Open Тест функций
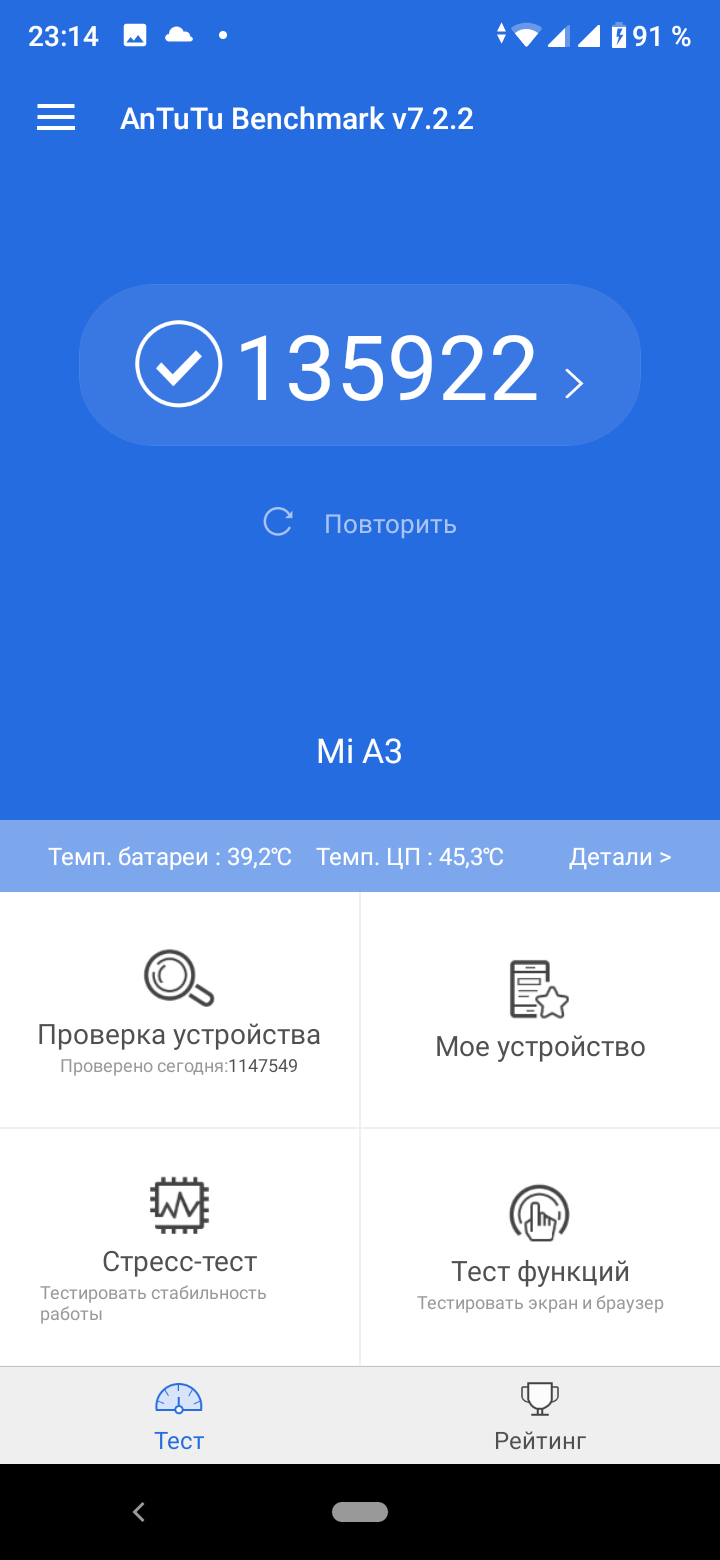Image resolution: width=720 pixels, height=1560 pixels. click(x=540, y=1245)
